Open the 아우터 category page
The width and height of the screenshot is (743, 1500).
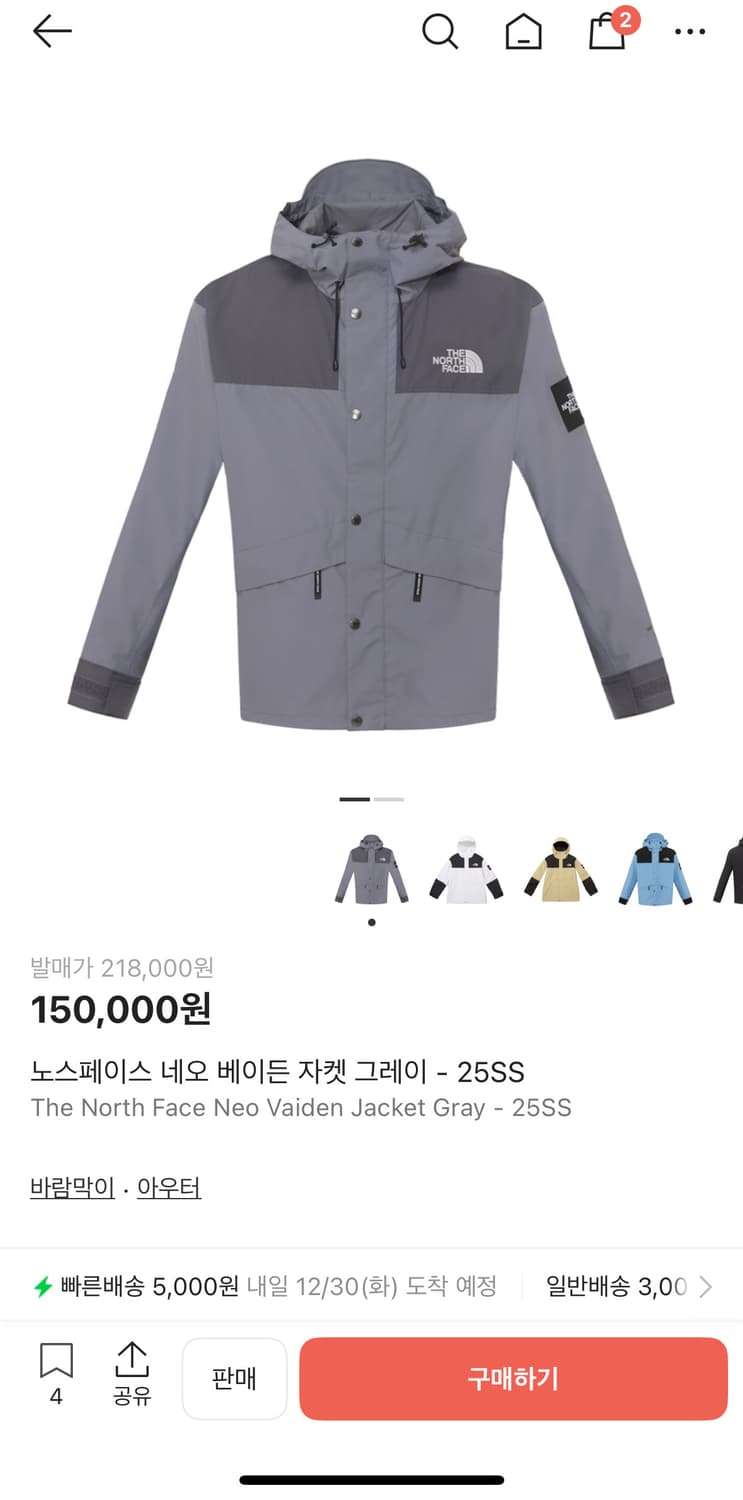[x=169, y=1186]
